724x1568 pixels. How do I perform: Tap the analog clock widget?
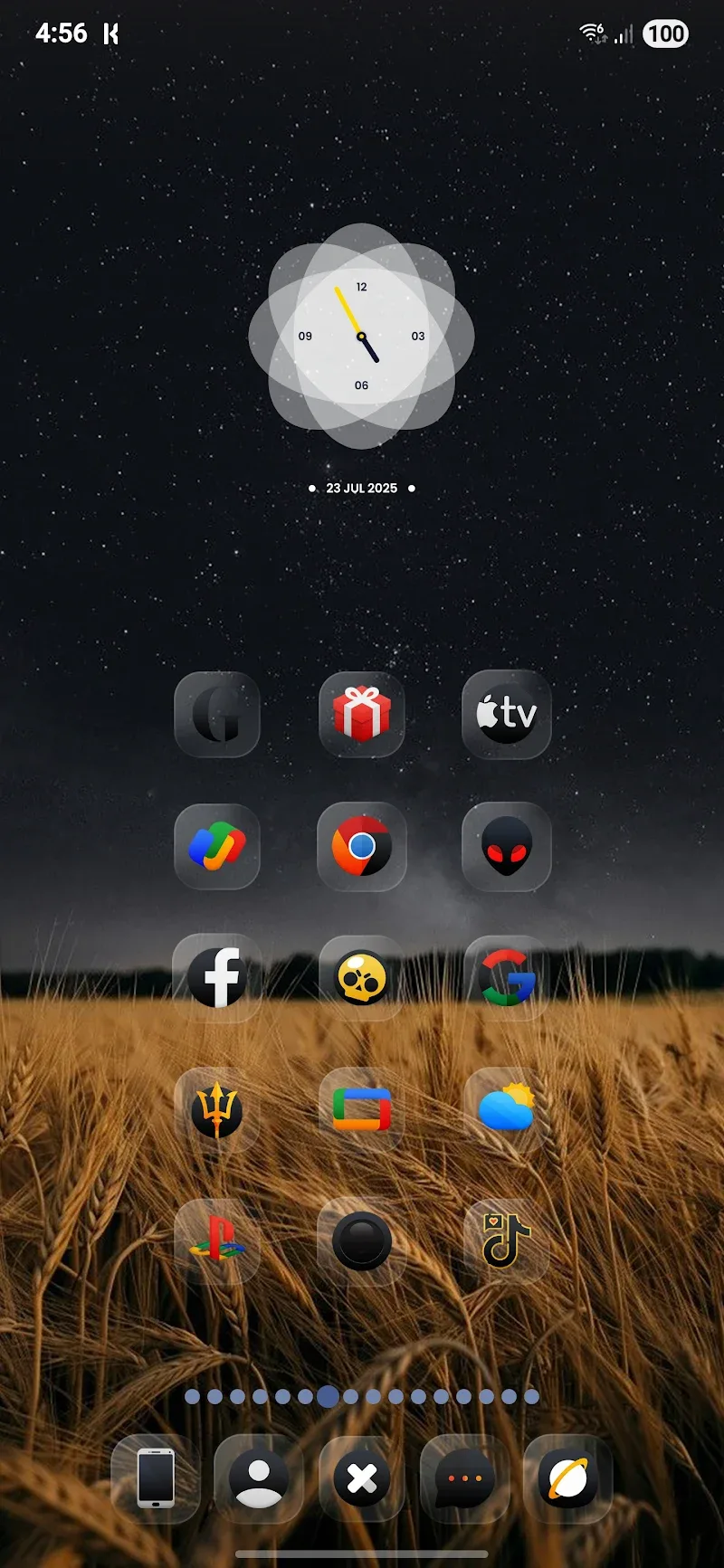click(361, 336)
